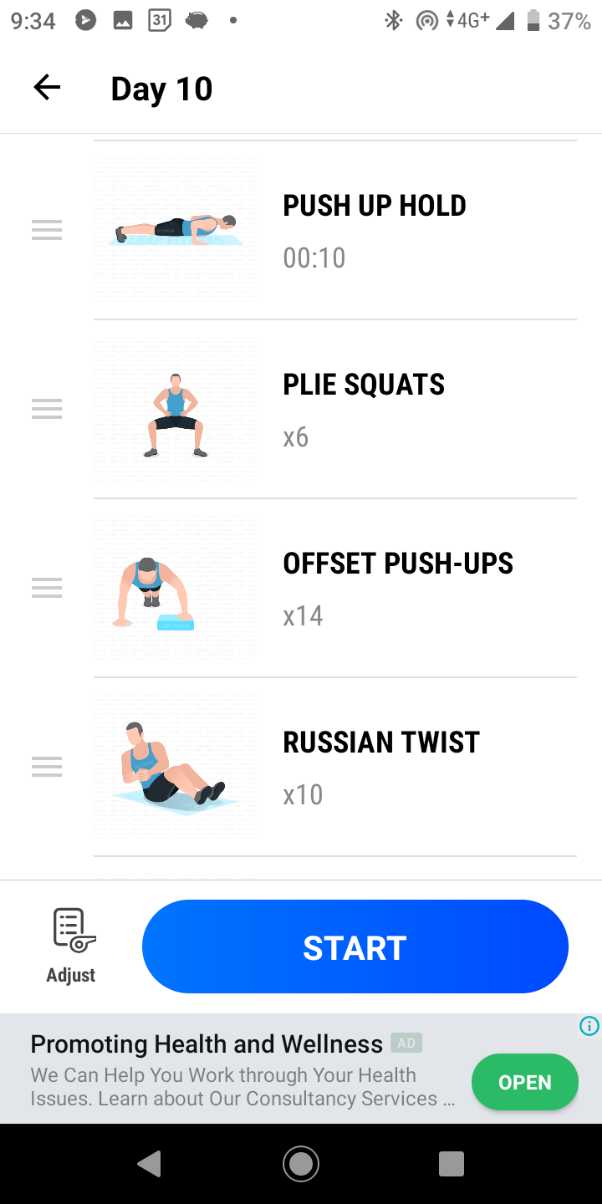This screenshot has height=1204, width=602.
Task: Tap the reorder handle beside Russian Twist
Action: tap(47, 767)
